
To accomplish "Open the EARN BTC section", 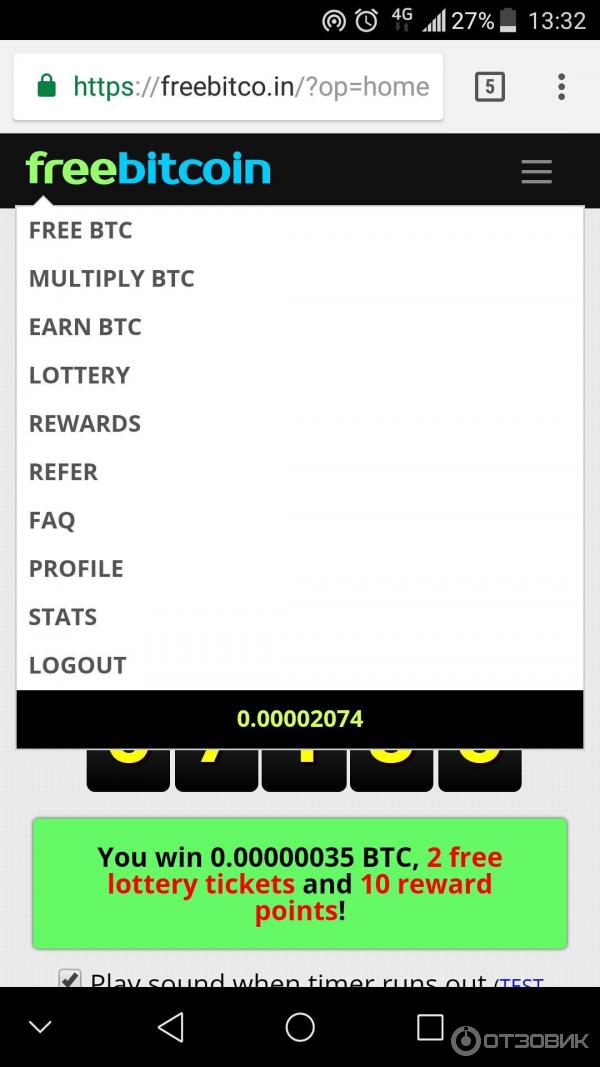I will pos(85,327).
